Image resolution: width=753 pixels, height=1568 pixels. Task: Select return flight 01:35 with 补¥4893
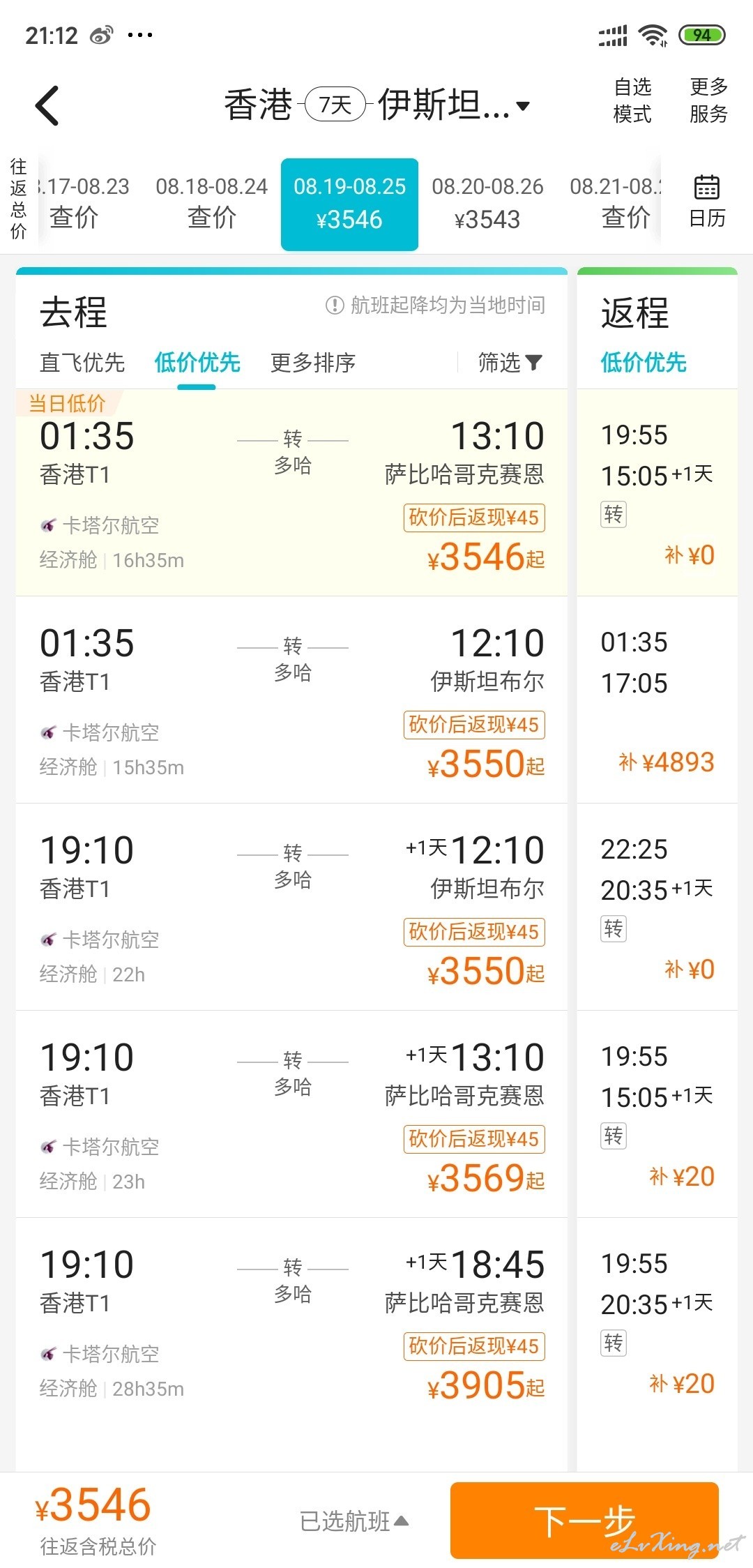[657, 700]
